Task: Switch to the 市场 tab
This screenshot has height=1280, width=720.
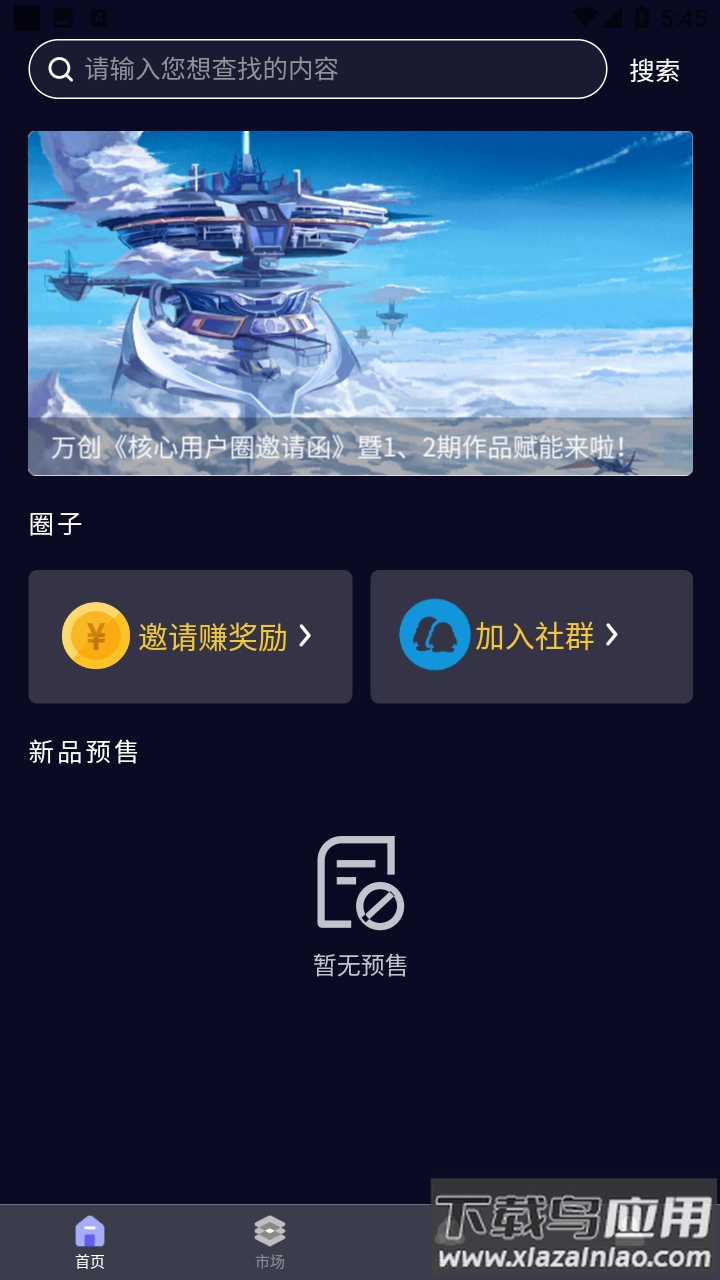Action: click(x=269, y=1242)
